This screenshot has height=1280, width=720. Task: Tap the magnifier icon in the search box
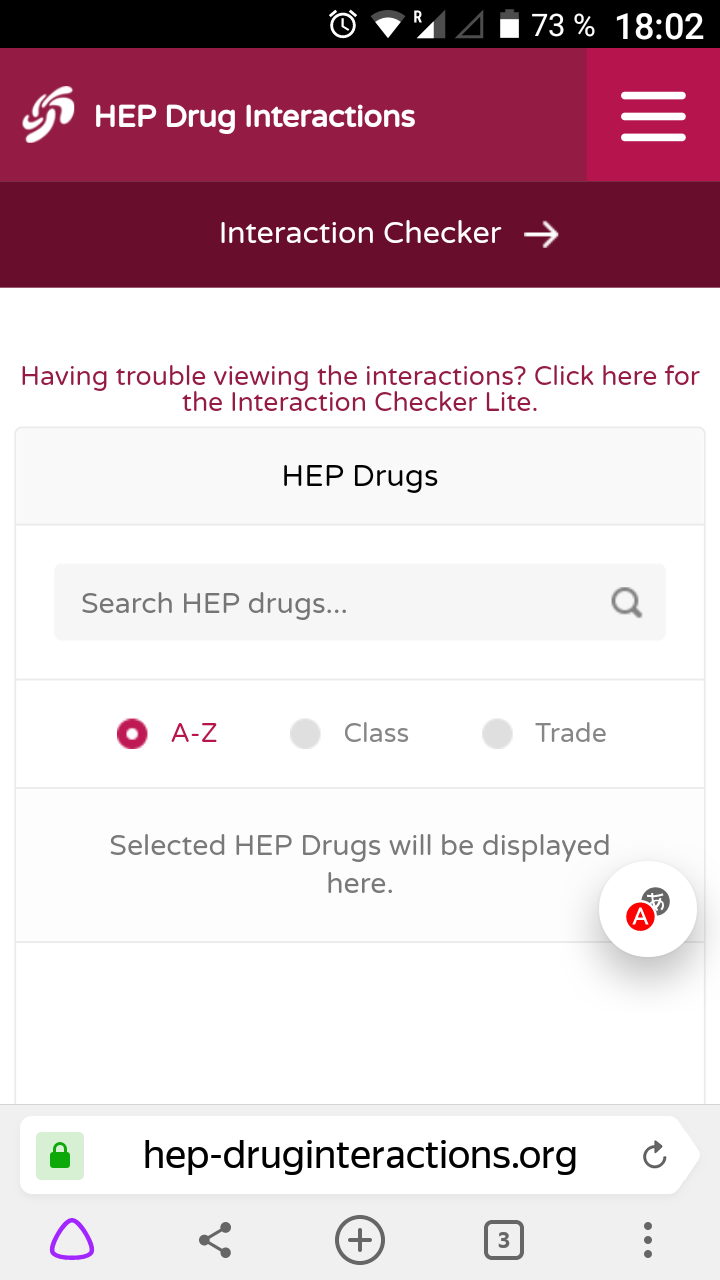click(x=627, y=603)
